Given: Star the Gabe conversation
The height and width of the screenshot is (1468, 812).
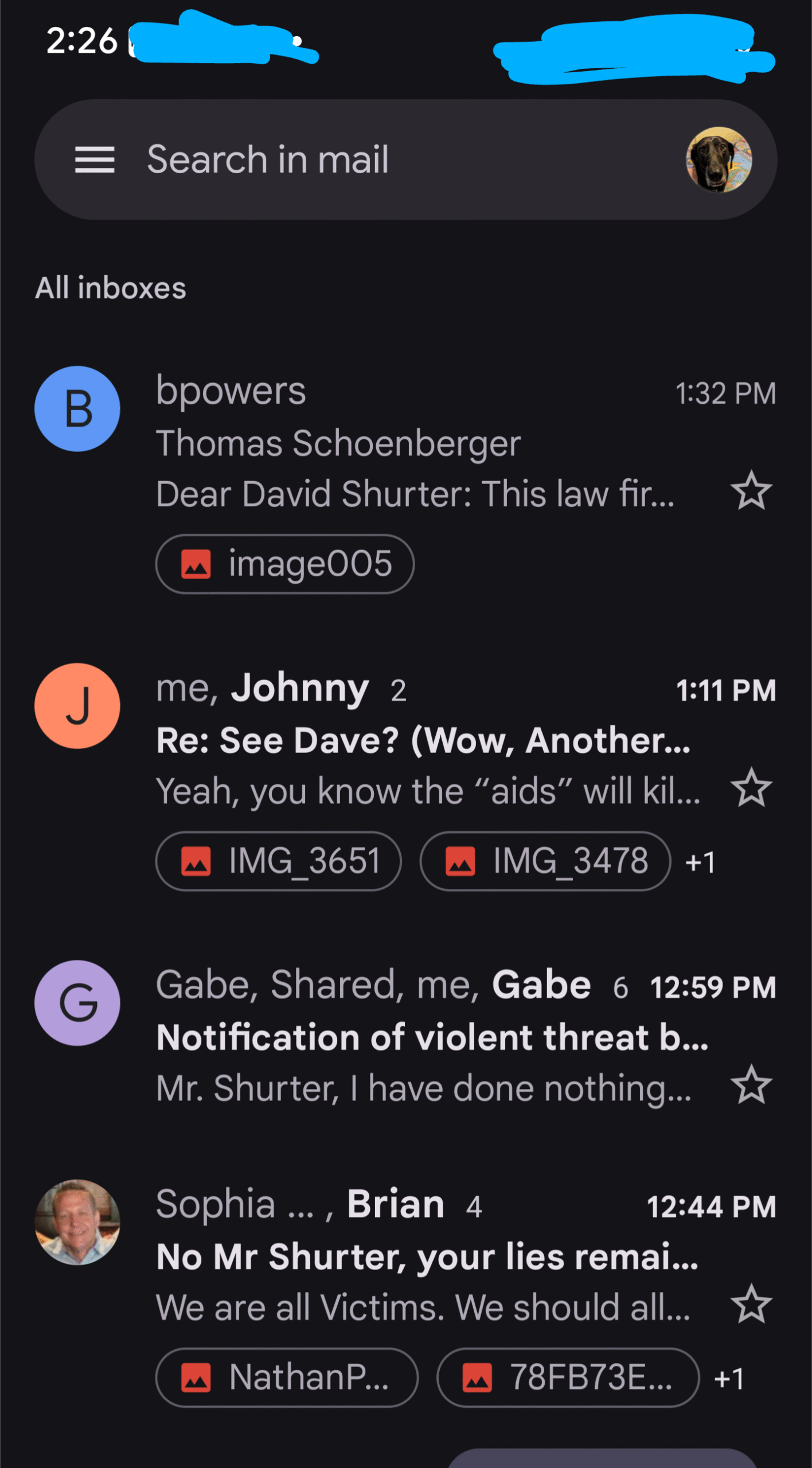Looking at the screenshot, I should pos(751,1086).
